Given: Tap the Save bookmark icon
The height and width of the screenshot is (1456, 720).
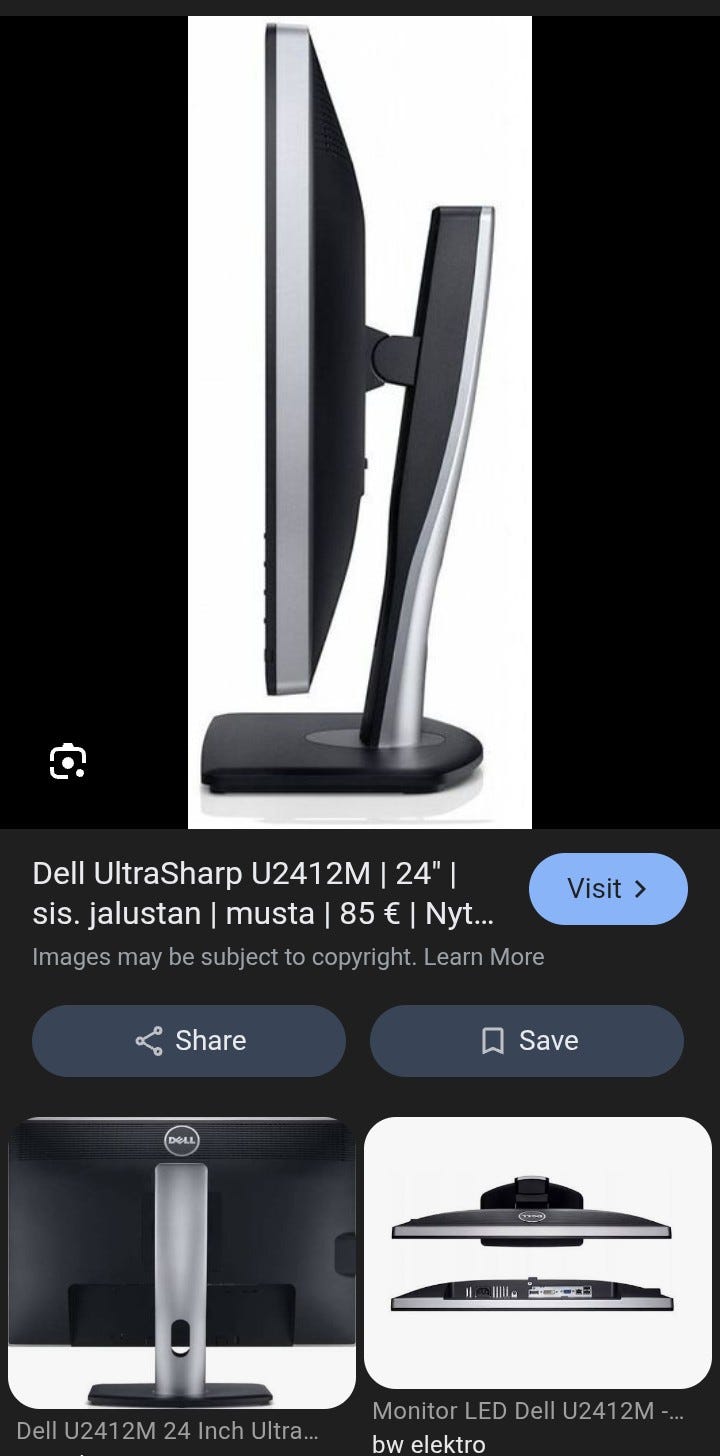Looking at the screenshot, I should [x=491, y=1040].
